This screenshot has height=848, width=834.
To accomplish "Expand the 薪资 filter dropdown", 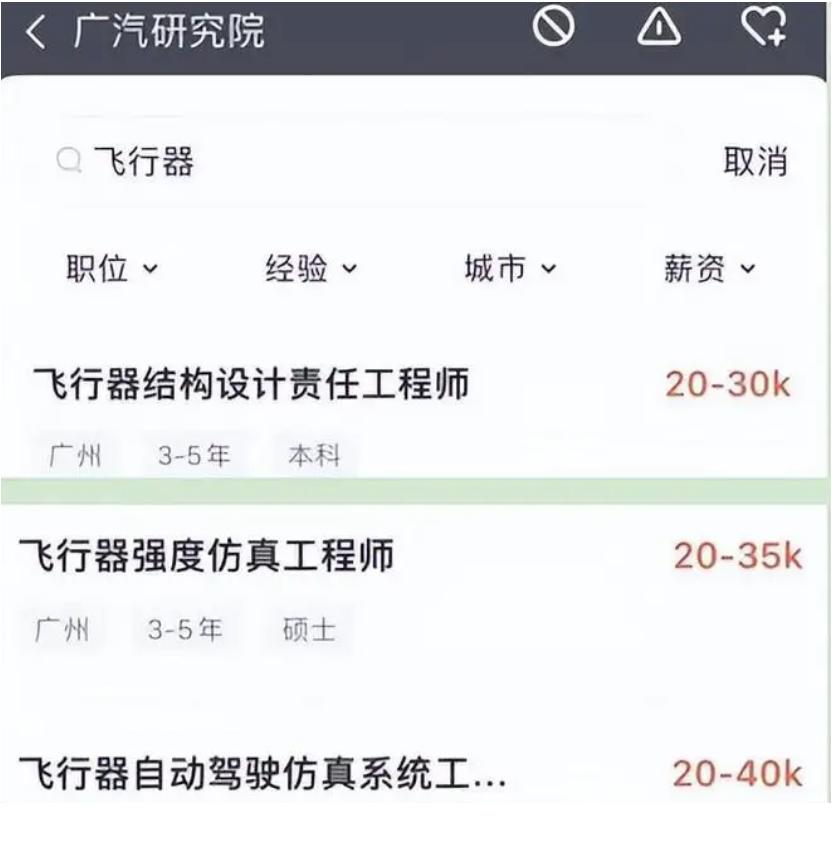I will coord(710,268).
